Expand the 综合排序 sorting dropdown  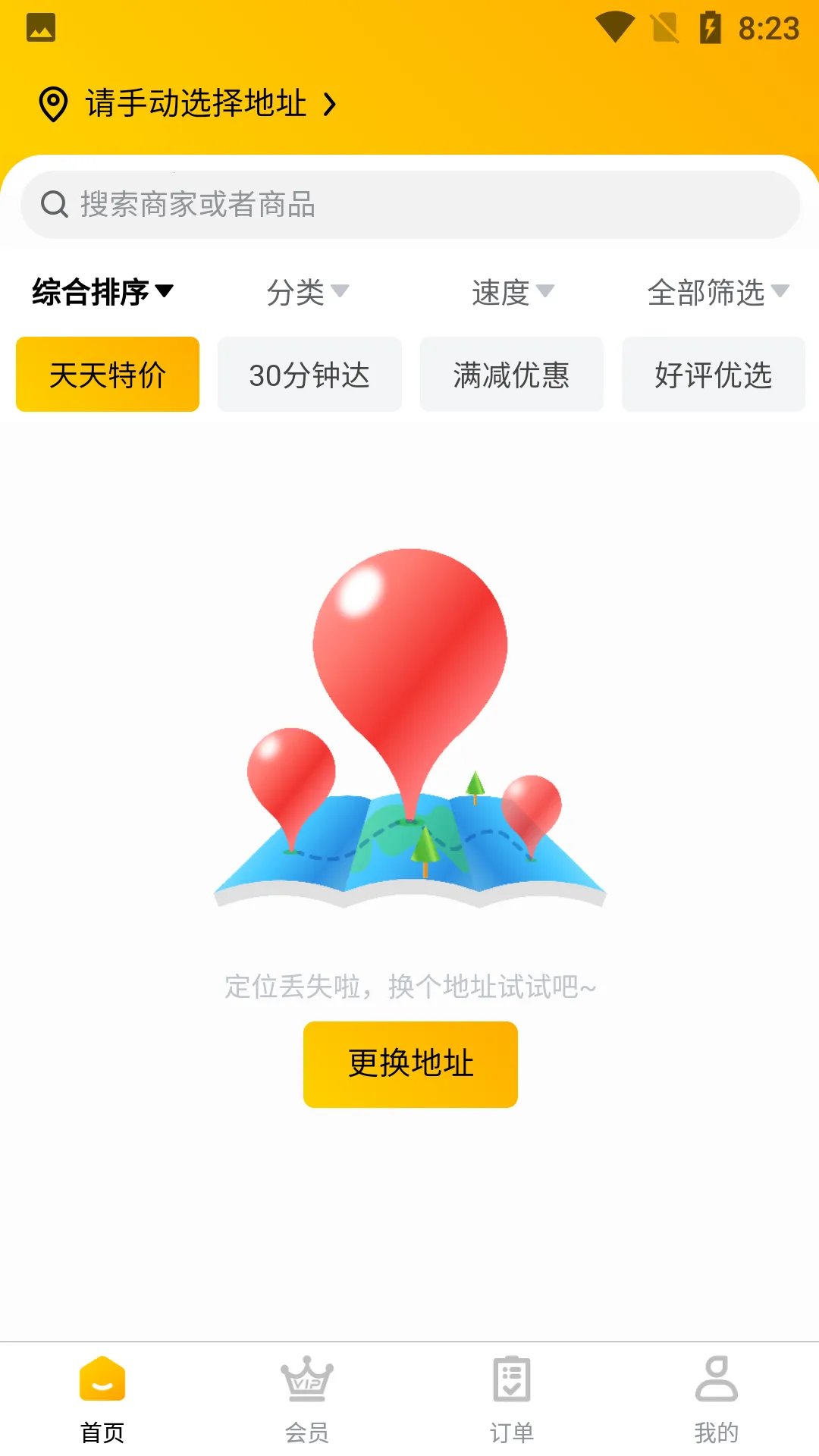pyautogui.click(x=101, y=291)
